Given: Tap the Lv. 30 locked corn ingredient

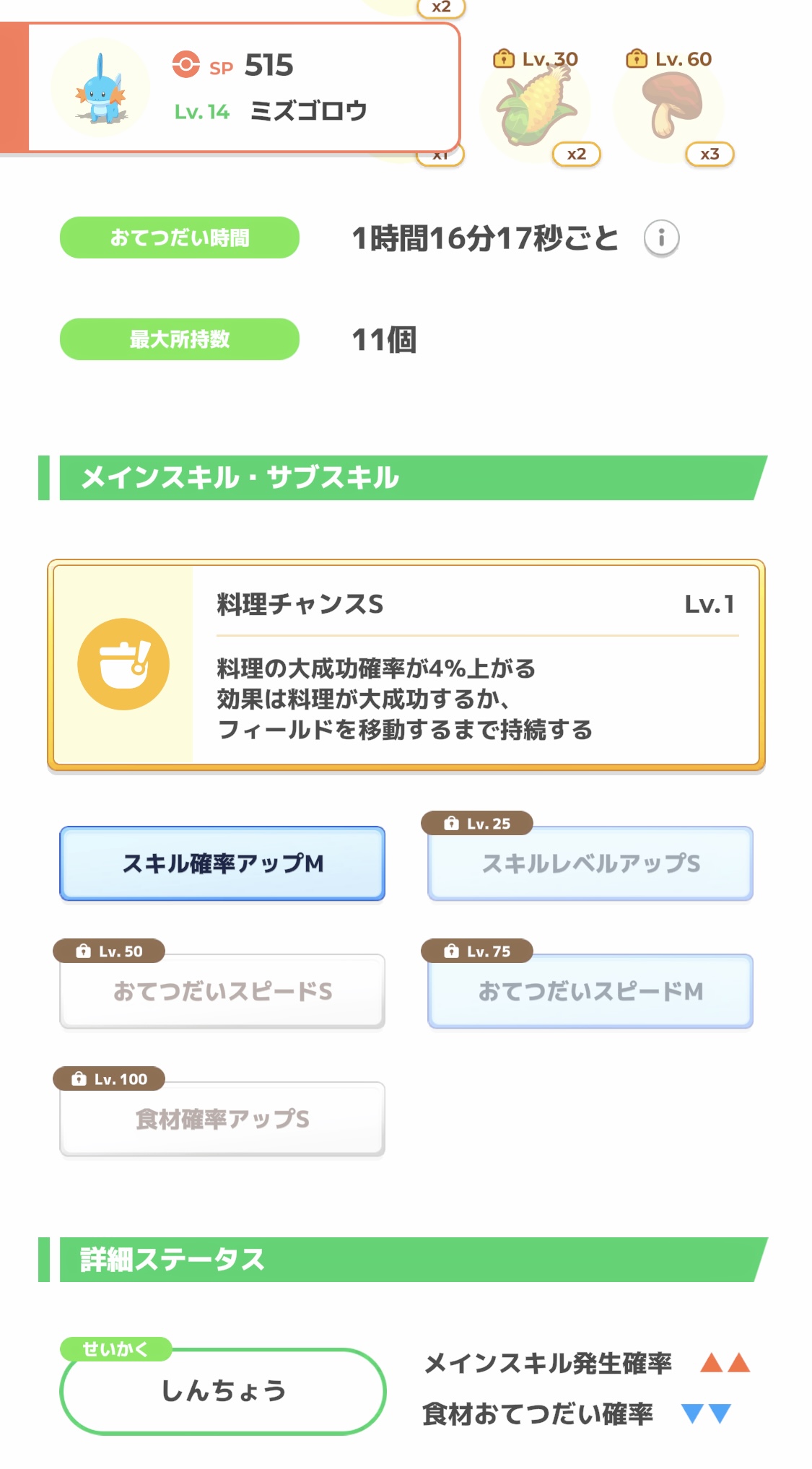Looking at the screenshot, I should click(536, 107).
